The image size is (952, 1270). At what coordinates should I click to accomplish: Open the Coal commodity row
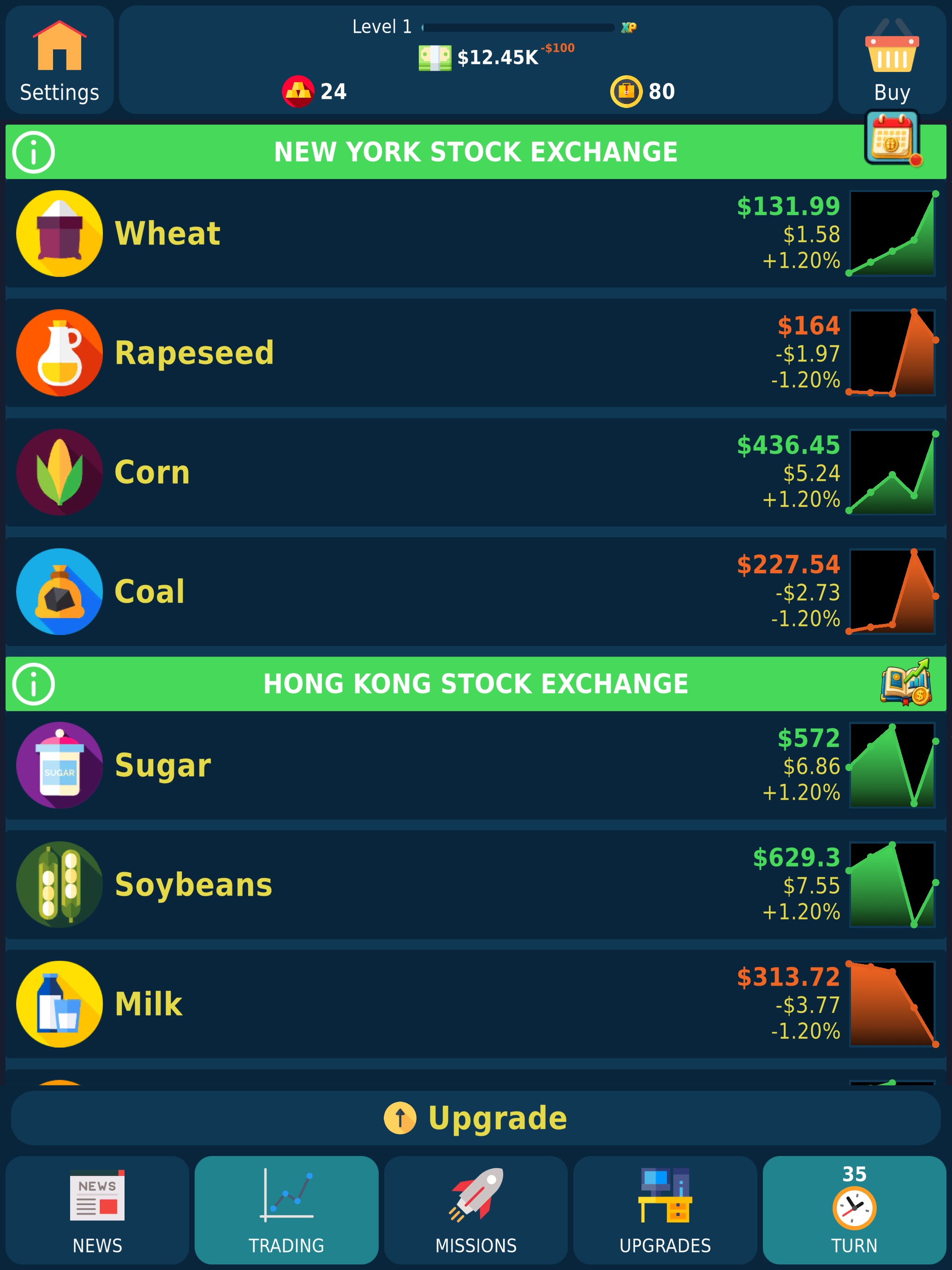click(476, 592)
